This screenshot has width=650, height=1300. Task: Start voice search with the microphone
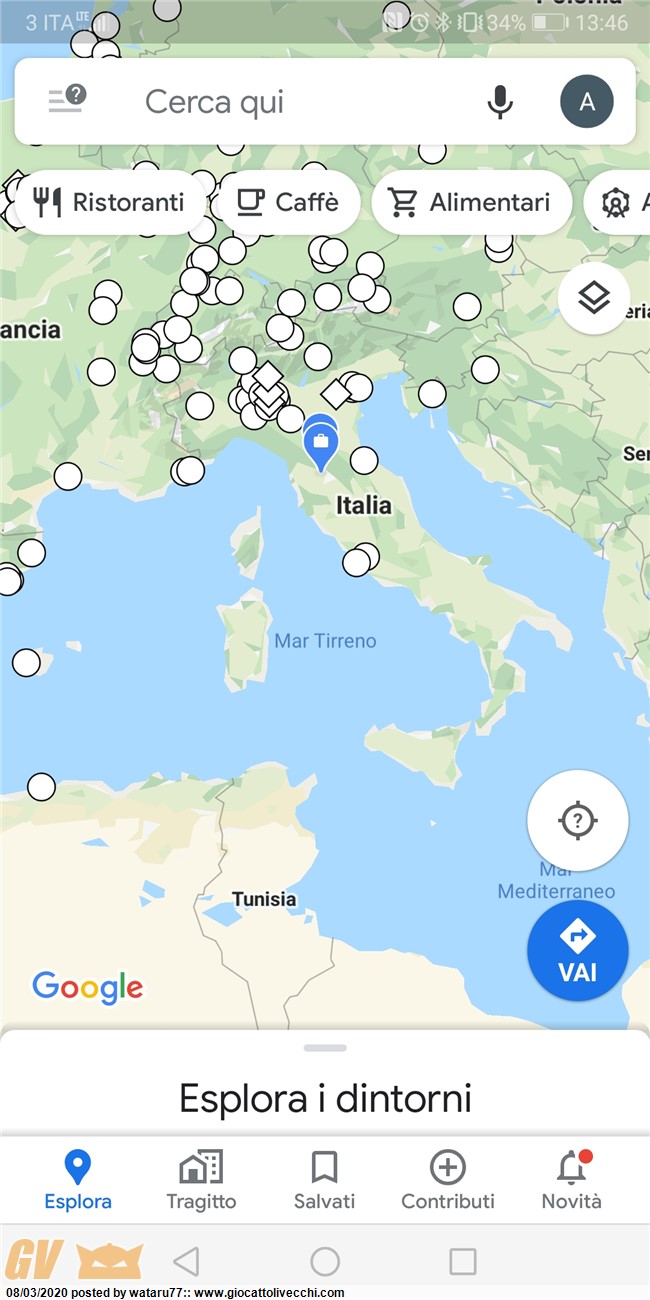tap(500, 101)
